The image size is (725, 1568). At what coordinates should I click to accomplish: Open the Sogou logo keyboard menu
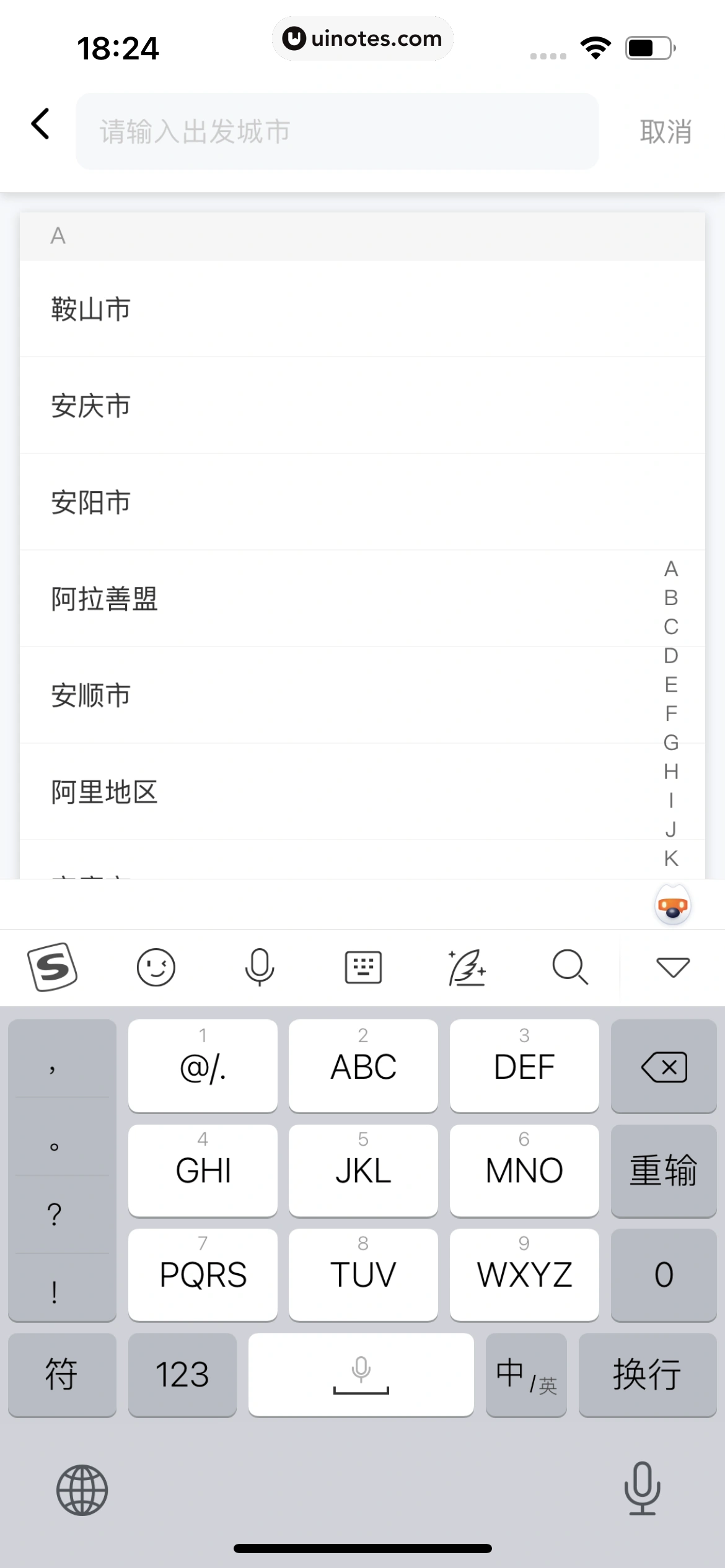pos(53,967)
